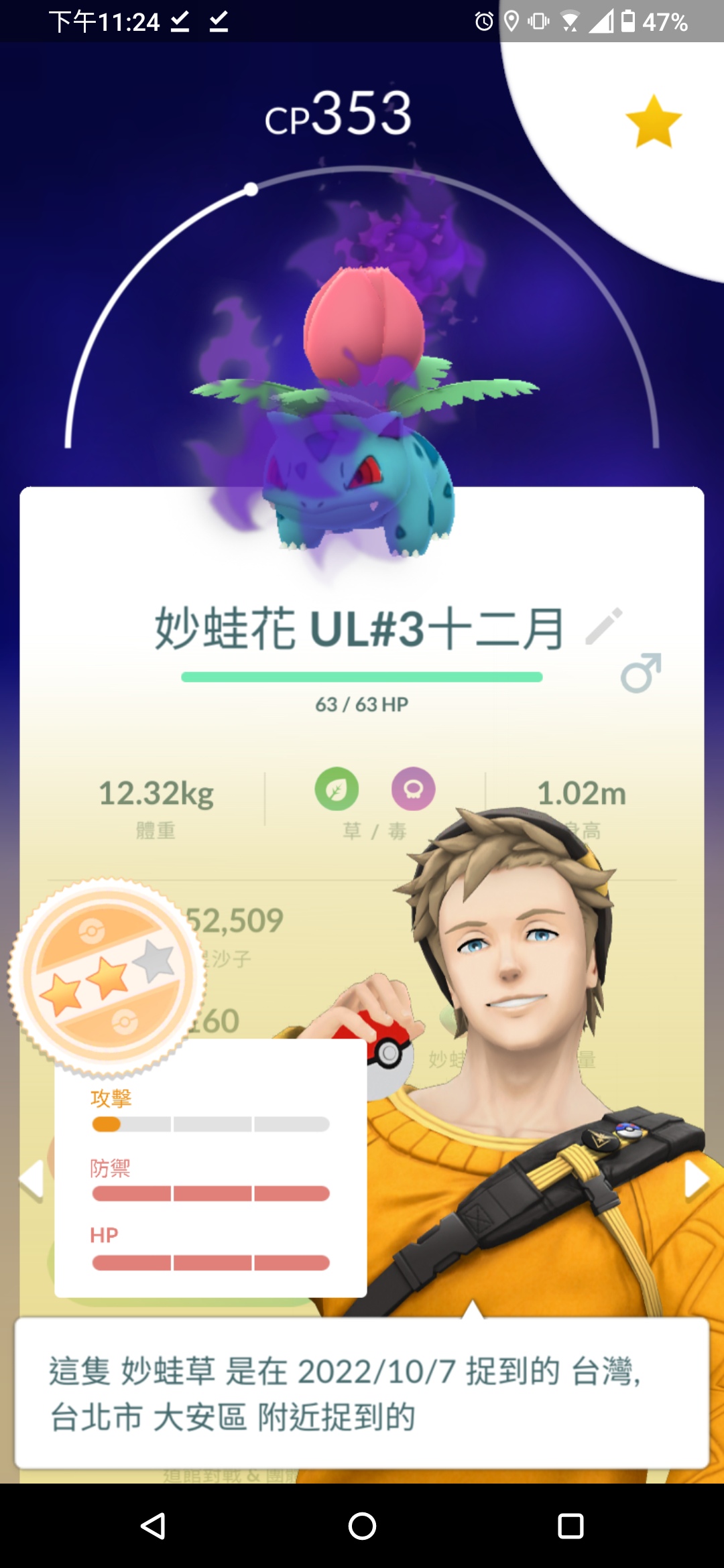Tap the catch info speech bubble to dismiss appraisal

(x=362, y=1394)
